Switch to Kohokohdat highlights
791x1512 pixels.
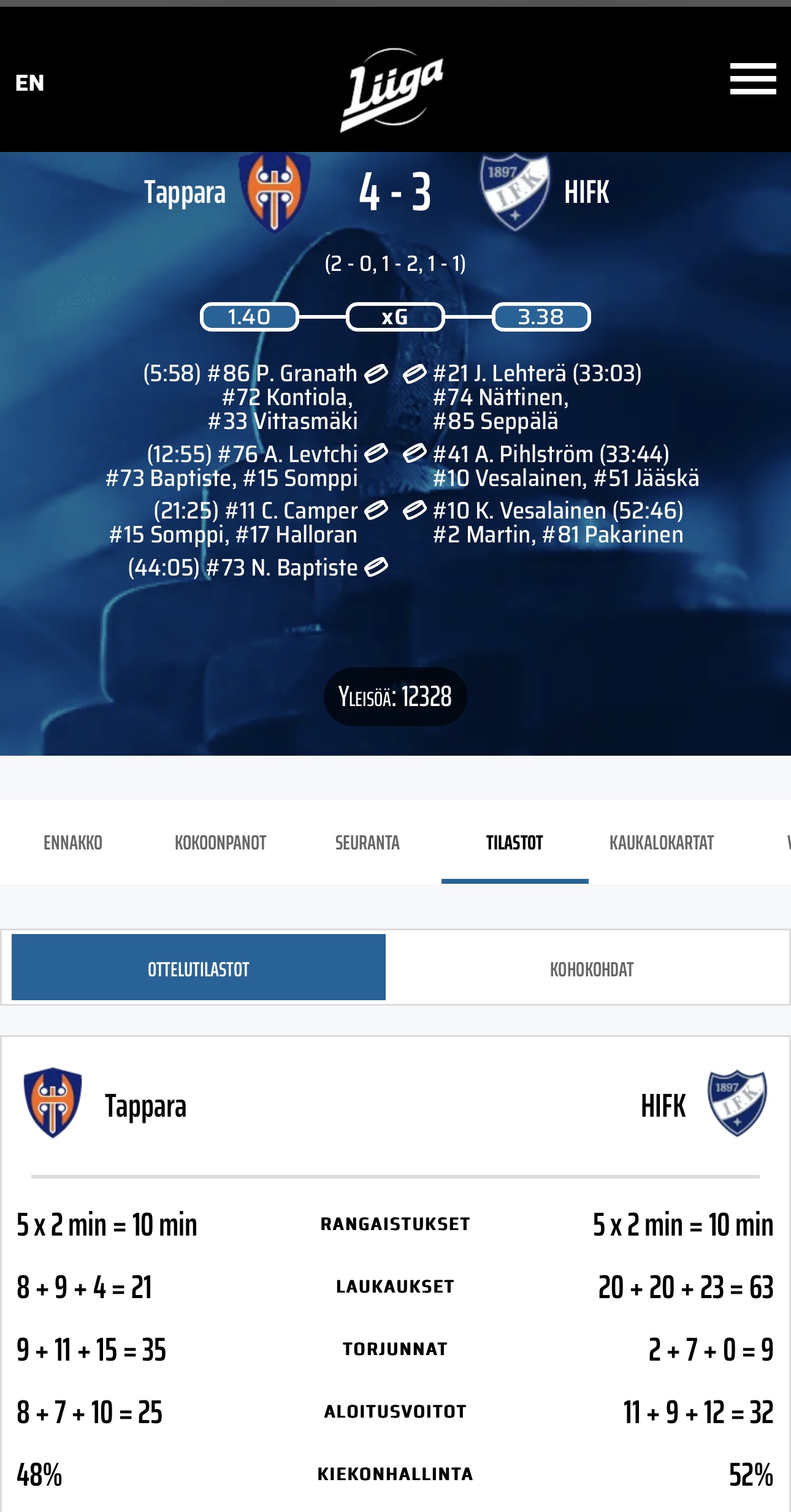tap(591, 969)
